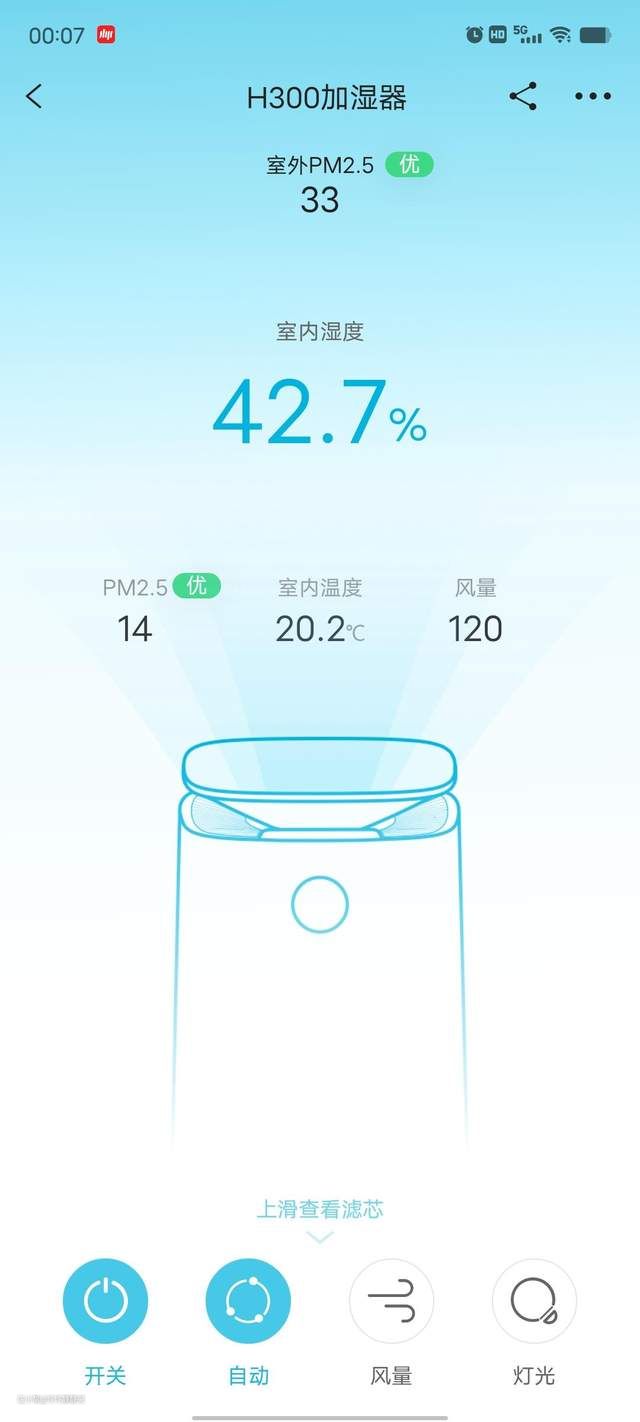Open the 风量 airflow control
The height and width of the screenshot is (1422, 640).
click(391, 1301)
